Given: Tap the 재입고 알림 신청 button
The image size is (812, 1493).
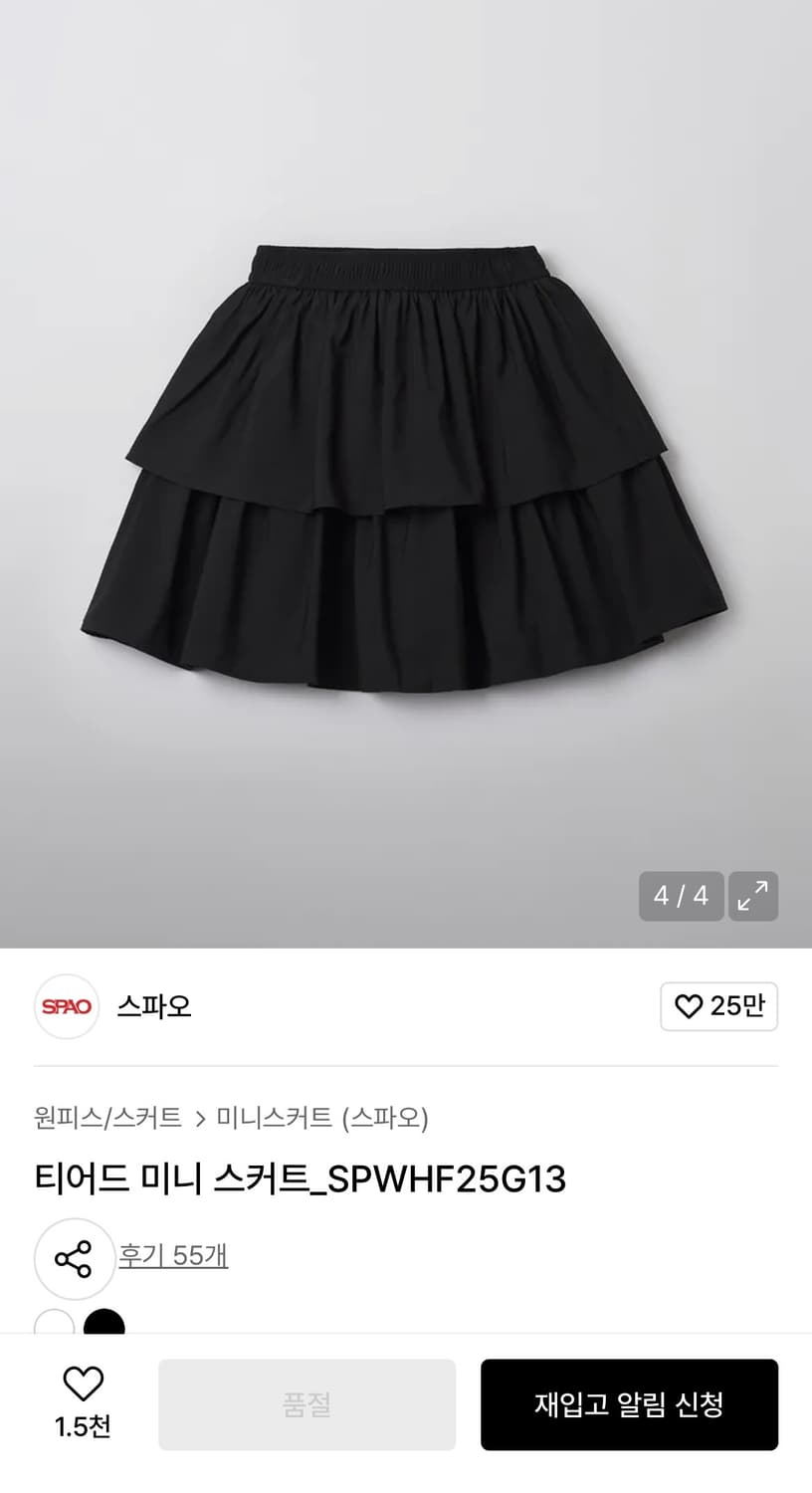Looking at the screenshot, I should pos(629,1404).
